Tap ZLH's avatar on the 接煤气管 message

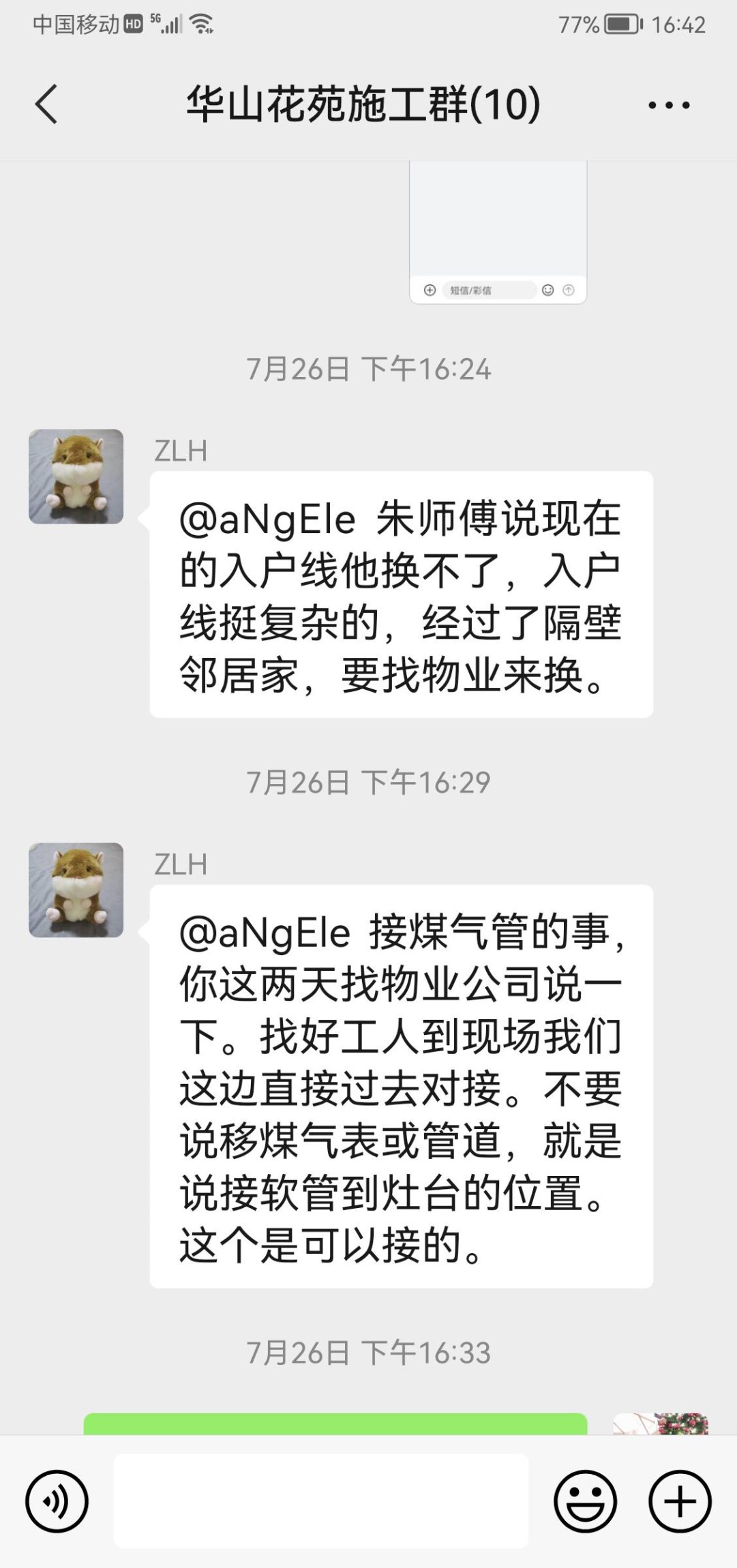[x=76, y=890]
